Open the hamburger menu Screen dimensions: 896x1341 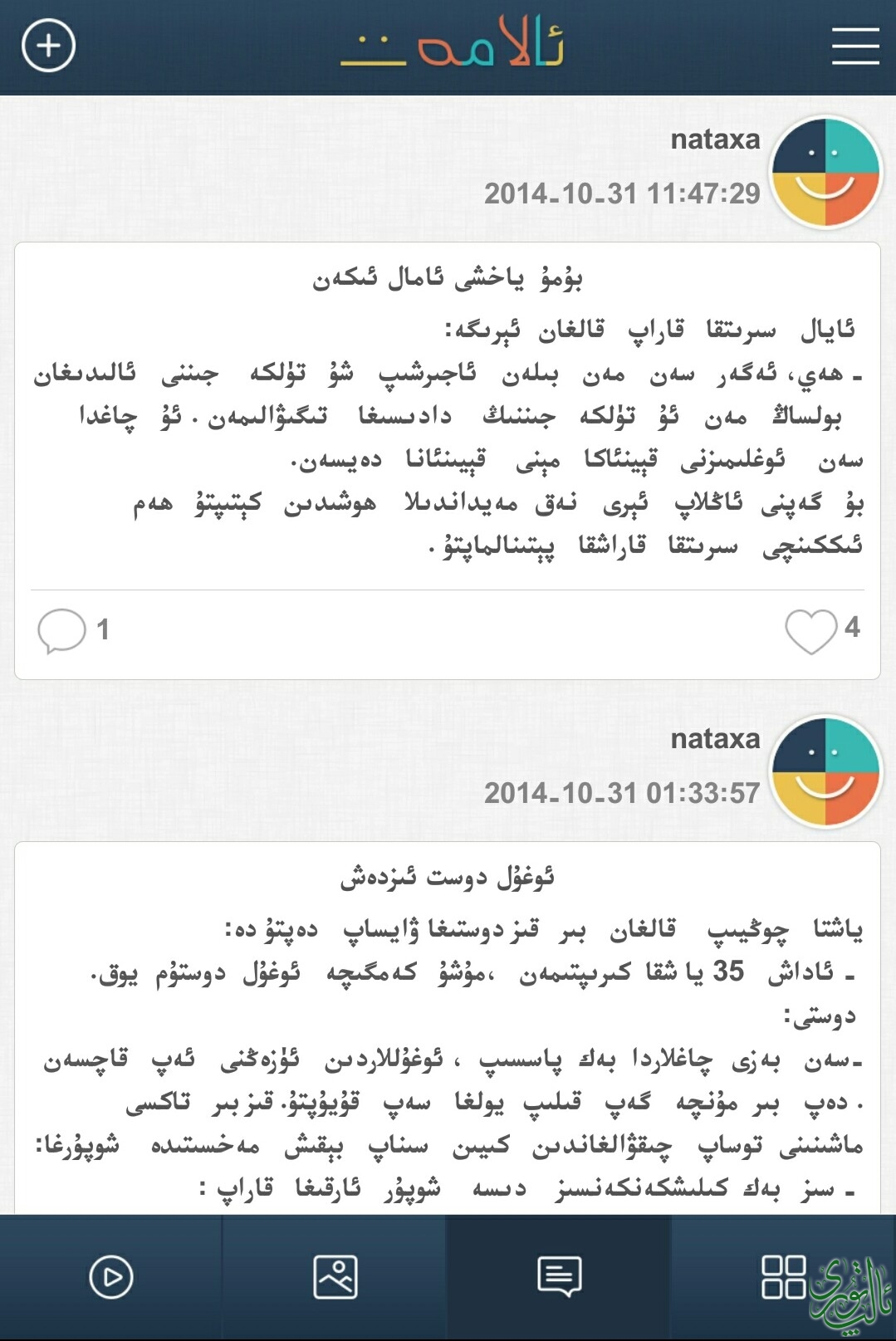coord(855,46)
